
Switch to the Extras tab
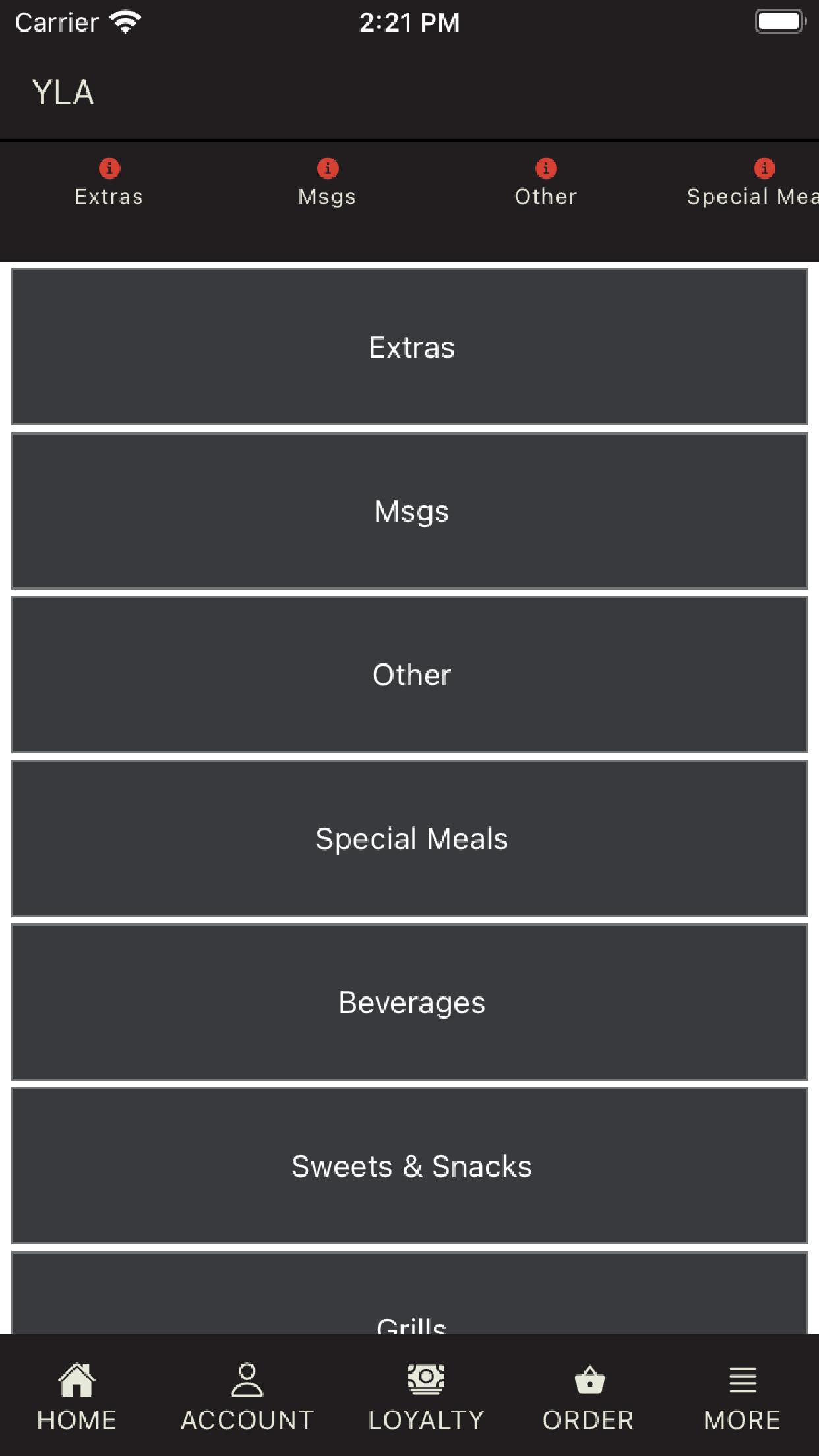point(109,195)
